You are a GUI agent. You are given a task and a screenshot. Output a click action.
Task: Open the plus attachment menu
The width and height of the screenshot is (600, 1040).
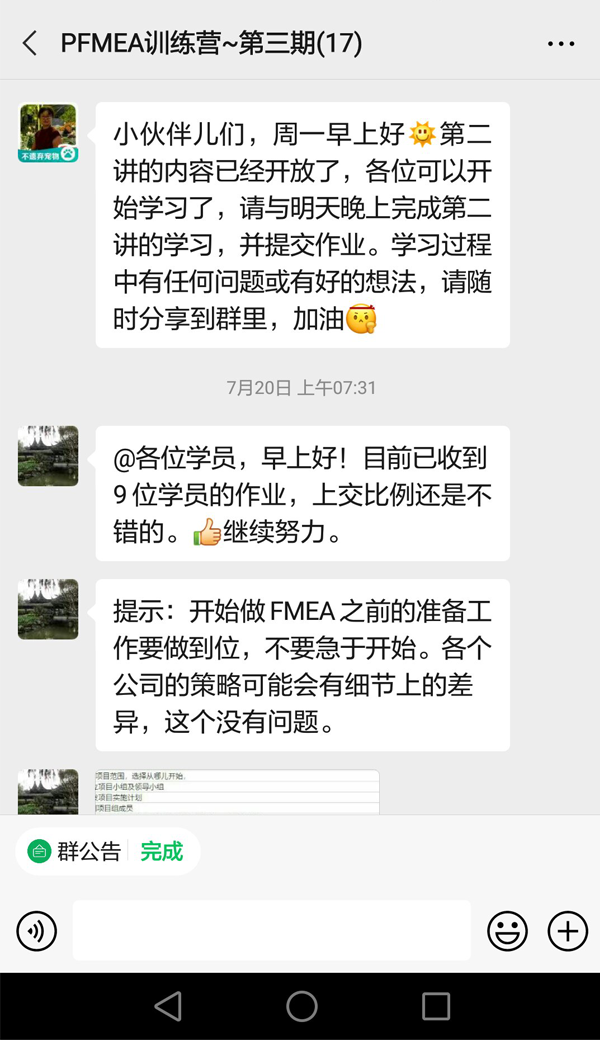click(x=567, y=932)
